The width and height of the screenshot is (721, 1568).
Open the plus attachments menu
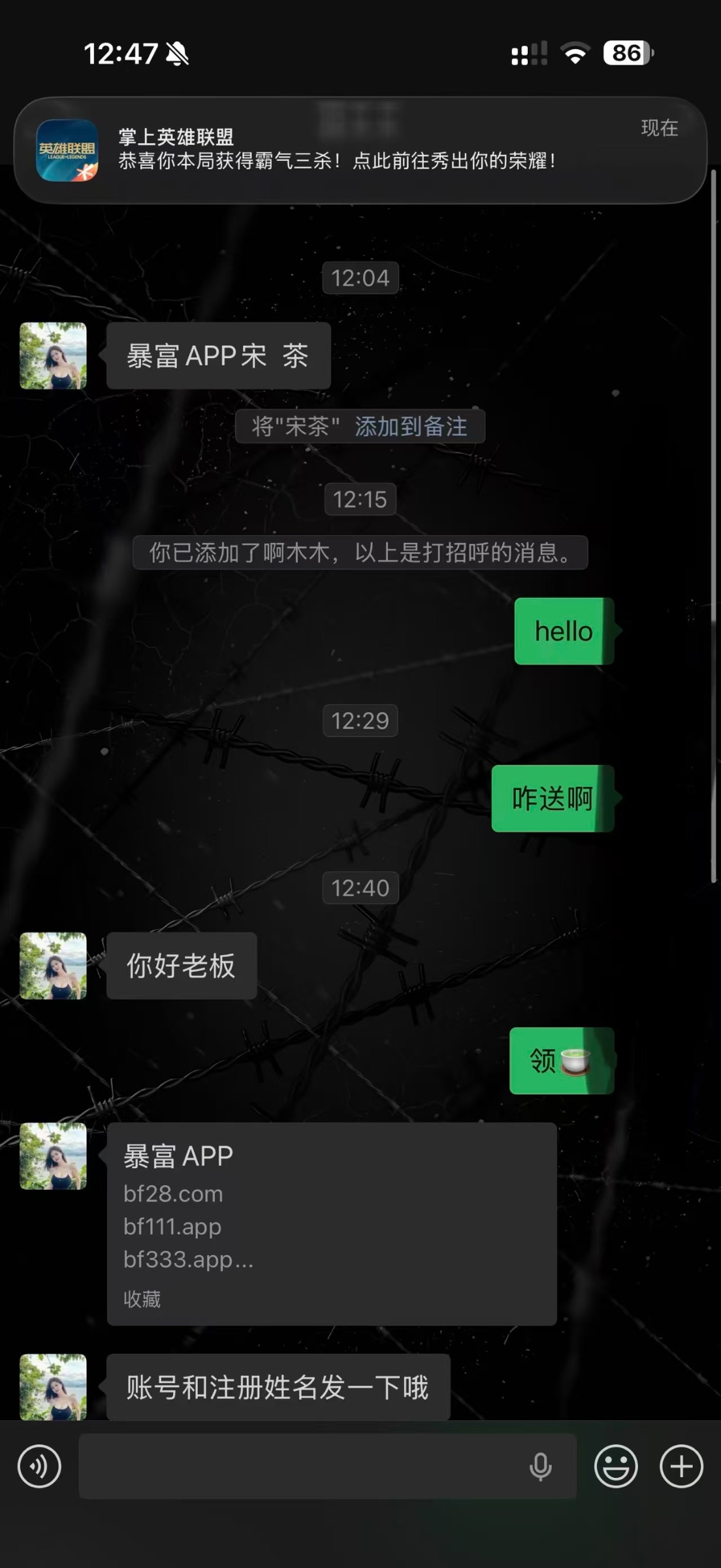(x=681, y=1467)
